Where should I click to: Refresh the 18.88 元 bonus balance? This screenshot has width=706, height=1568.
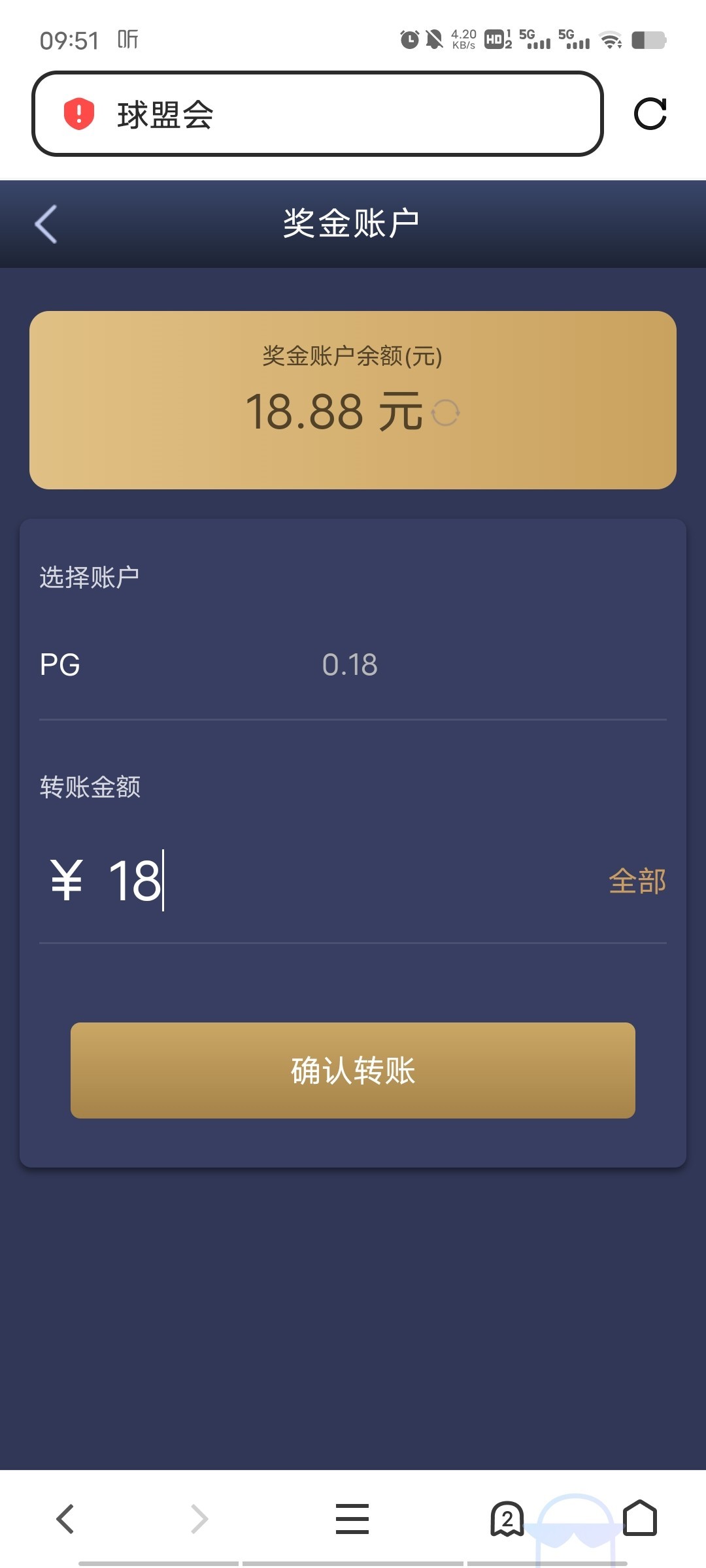click(446, 413)
